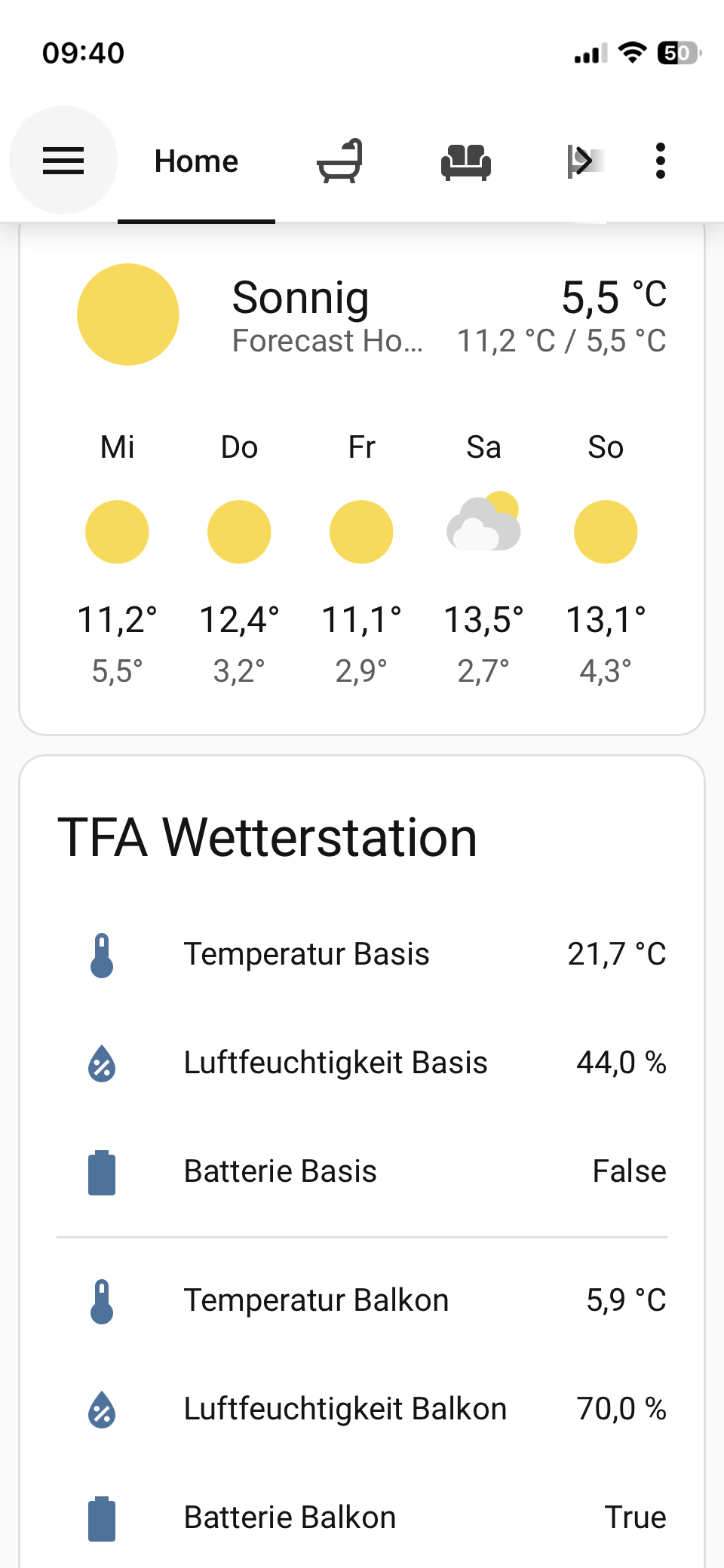
Task: Open the sidebar hamburger menu
Action: [x=63, y=161]
